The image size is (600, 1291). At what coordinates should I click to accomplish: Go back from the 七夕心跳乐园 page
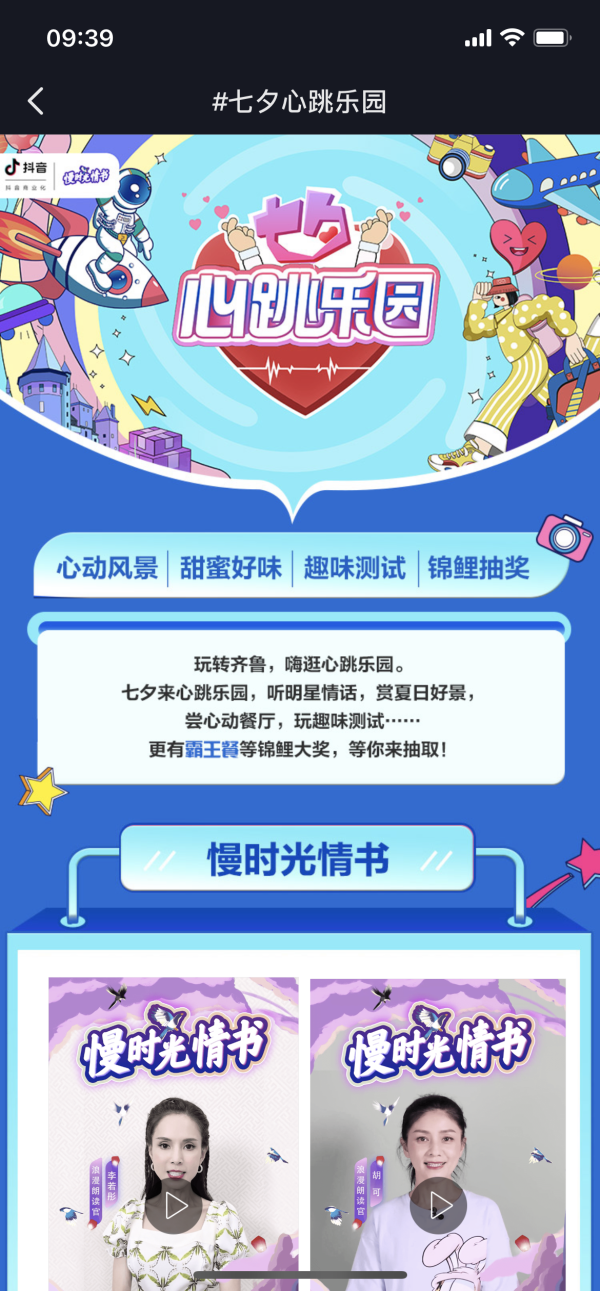coord(36,101)
